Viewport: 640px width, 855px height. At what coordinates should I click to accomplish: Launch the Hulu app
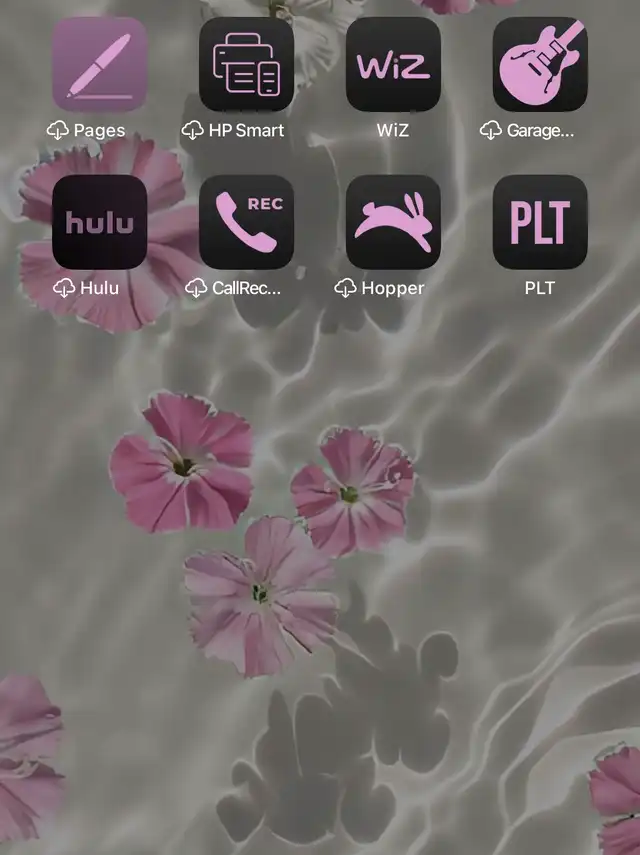[x=99, y=222]
